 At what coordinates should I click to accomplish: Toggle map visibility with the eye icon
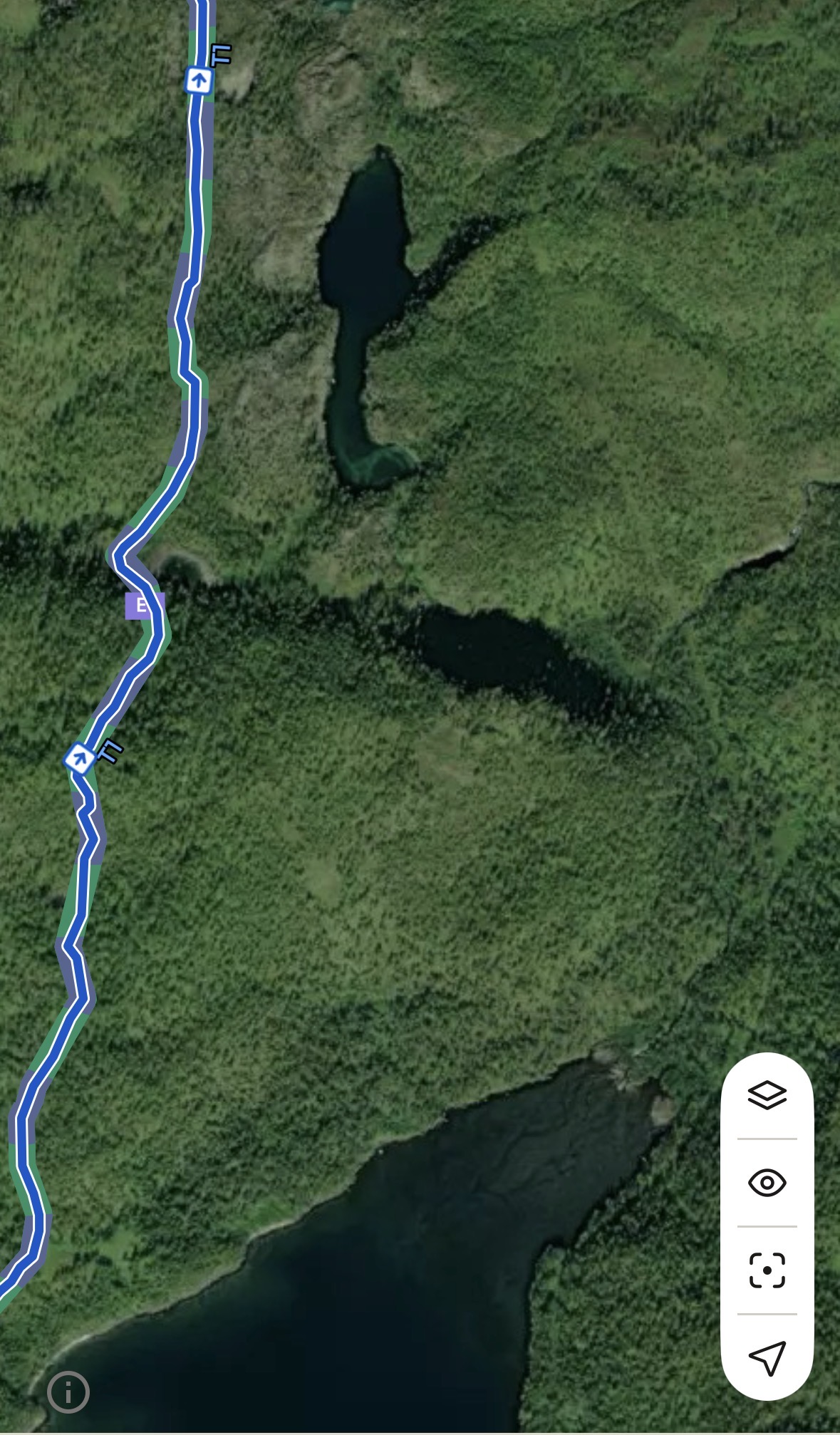767,1183
